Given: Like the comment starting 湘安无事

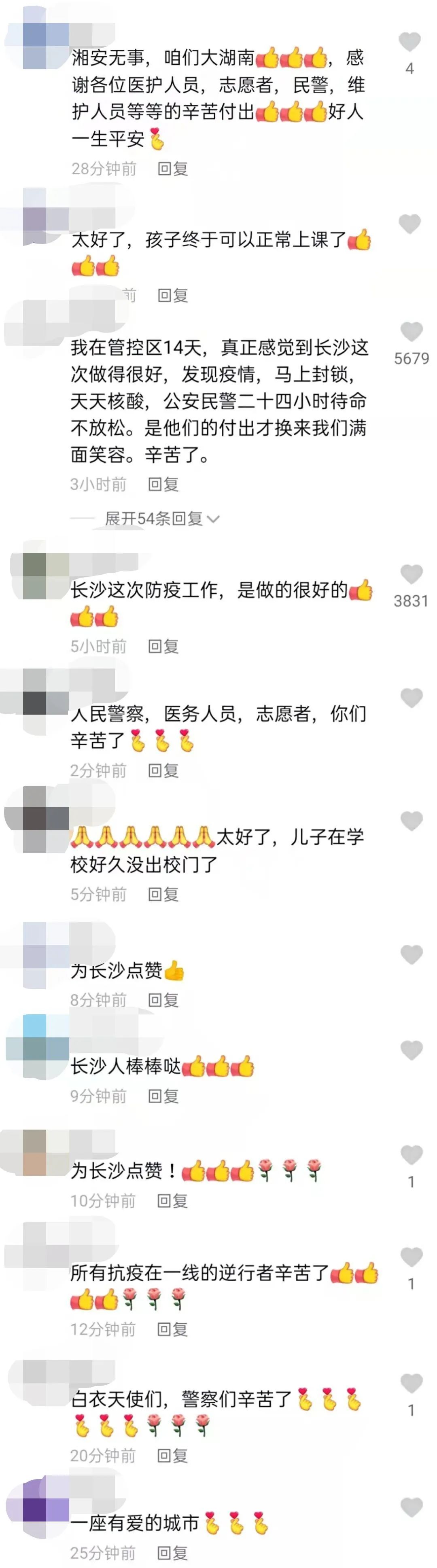Looking at the screenshot, I should click(x=409, y=42).
